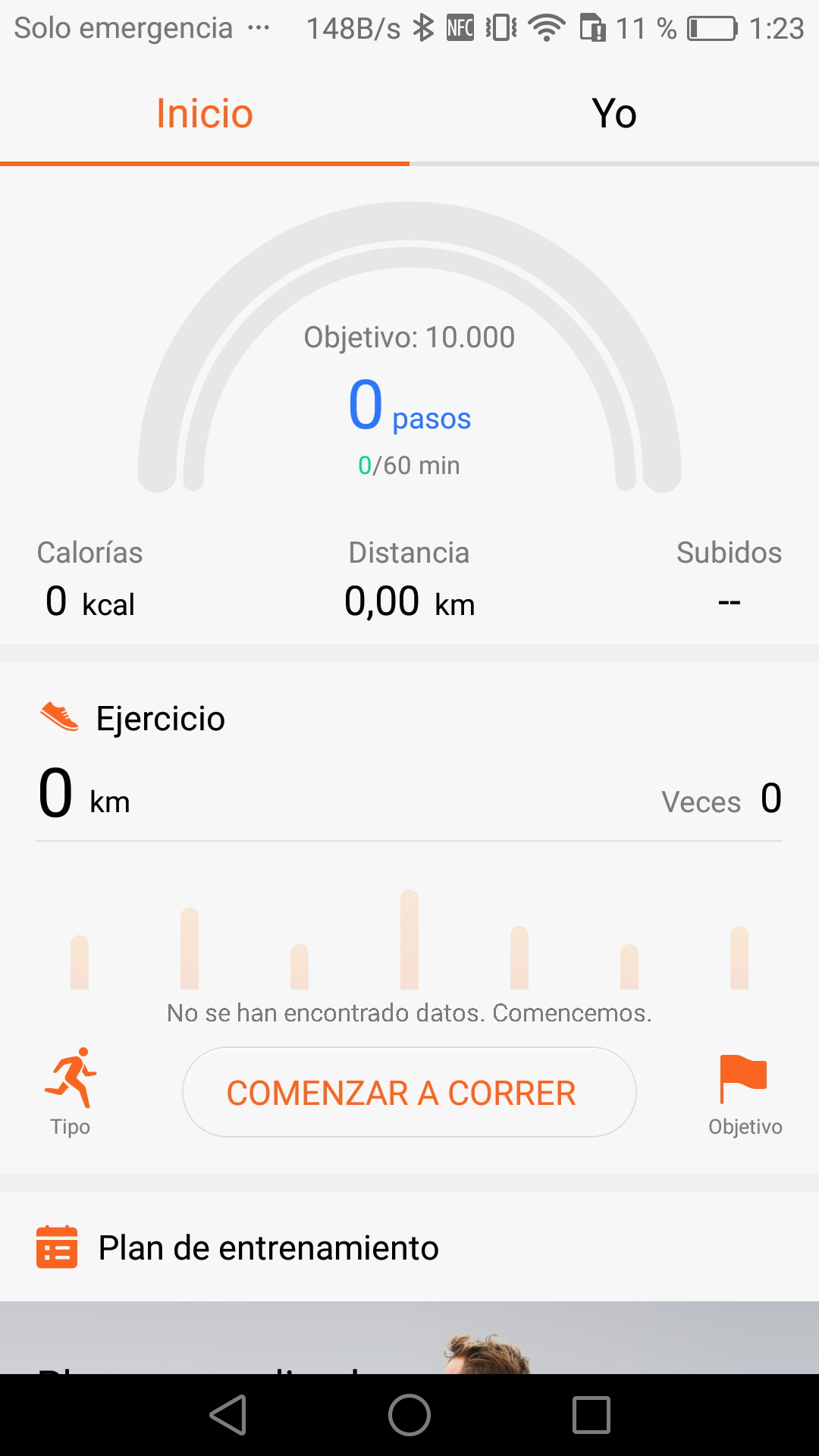Choose exercise type via Tipo icon
The image size is (819, 1456).
[71, 1090]
